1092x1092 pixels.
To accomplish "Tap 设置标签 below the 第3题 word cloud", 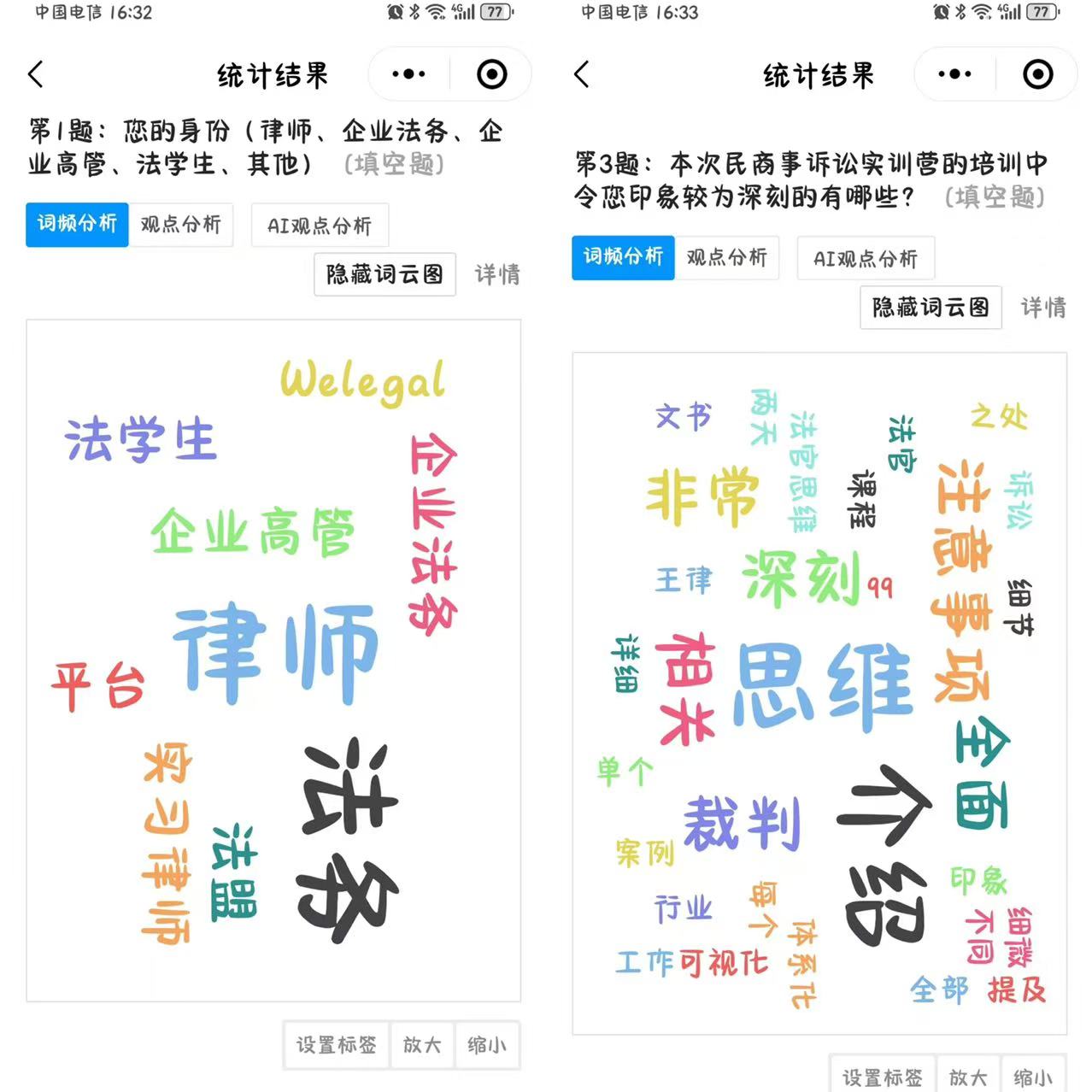I will tap(882, 1077).
